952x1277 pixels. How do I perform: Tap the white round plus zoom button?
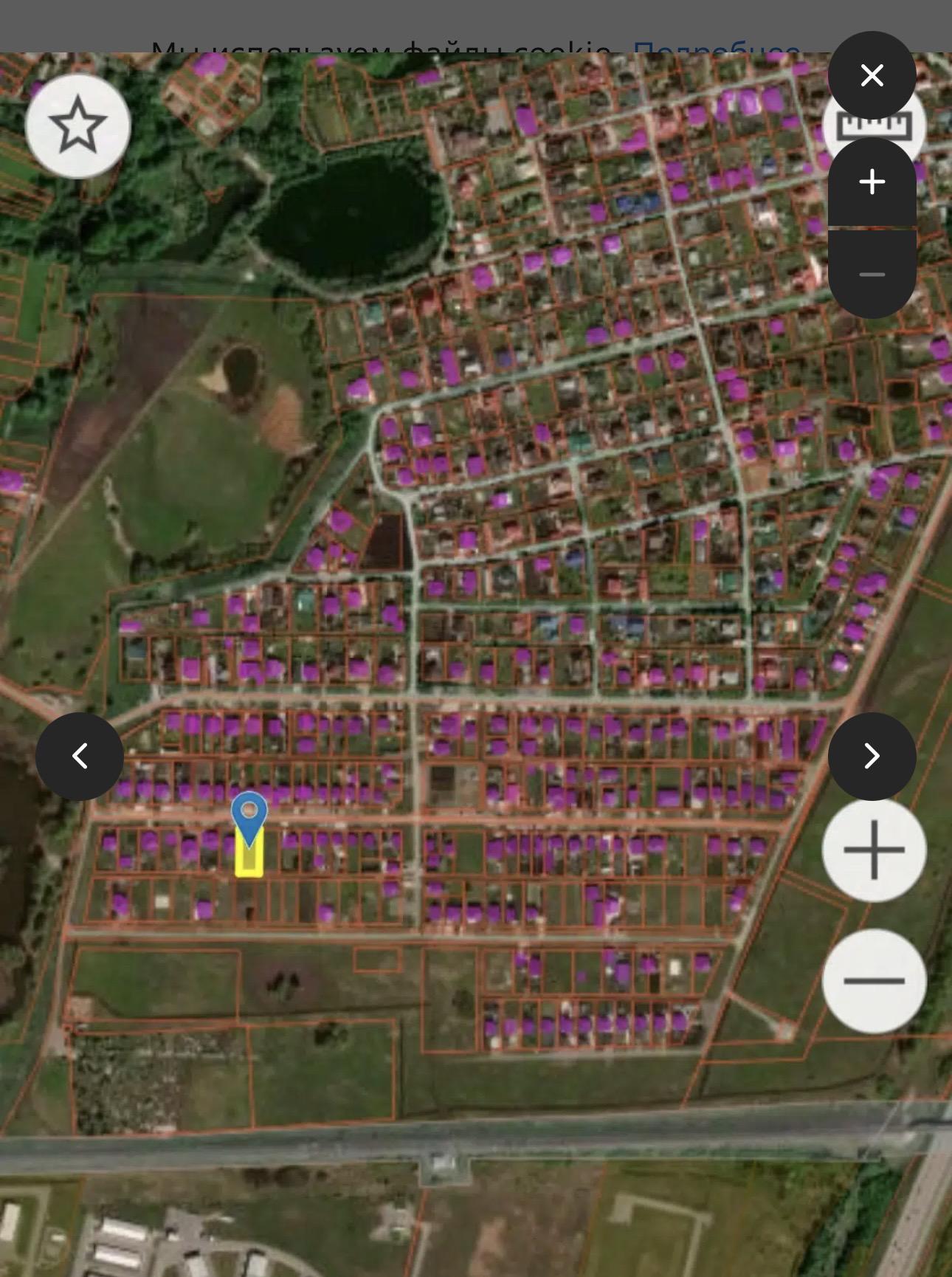874,850
